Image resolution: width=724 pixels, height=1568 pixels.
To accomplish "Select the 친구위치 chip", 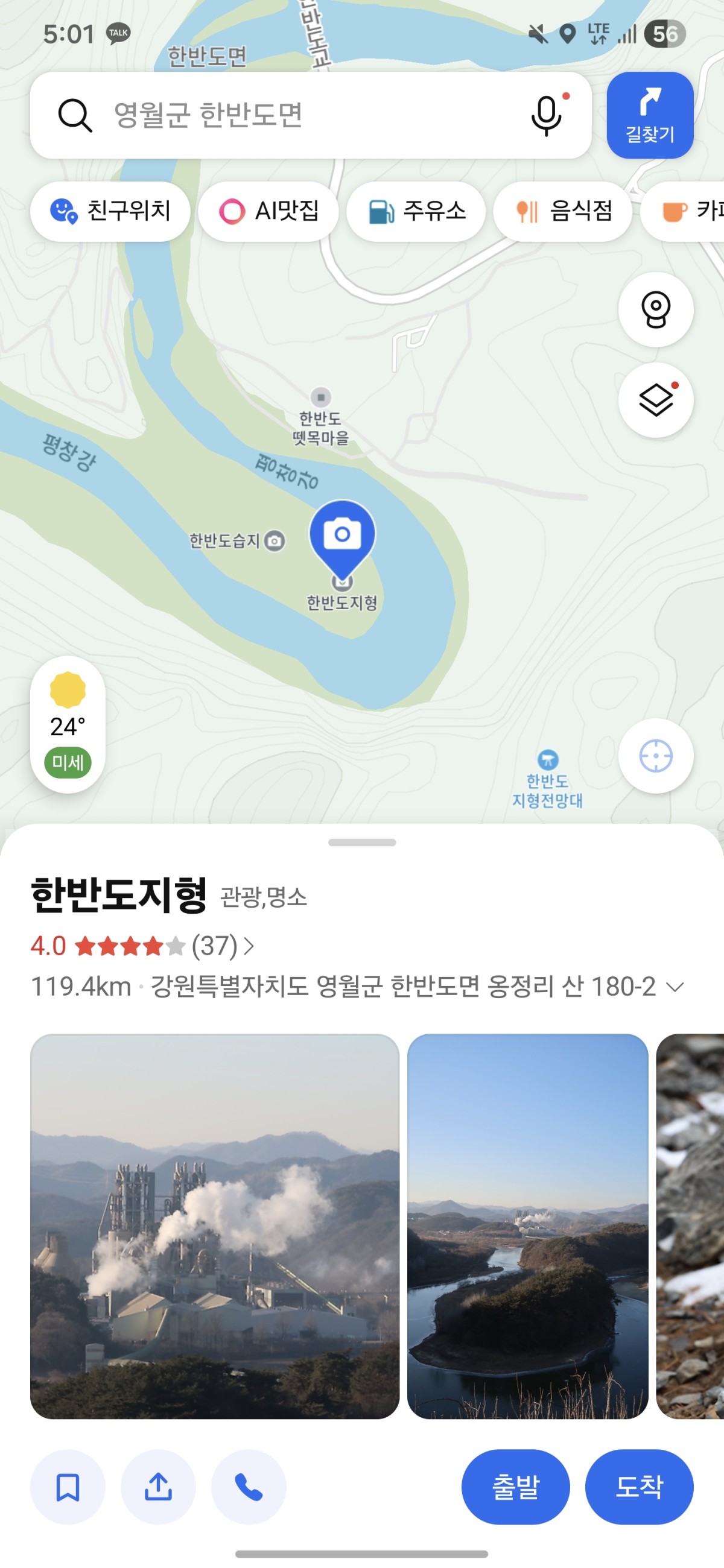I will 110,211.
